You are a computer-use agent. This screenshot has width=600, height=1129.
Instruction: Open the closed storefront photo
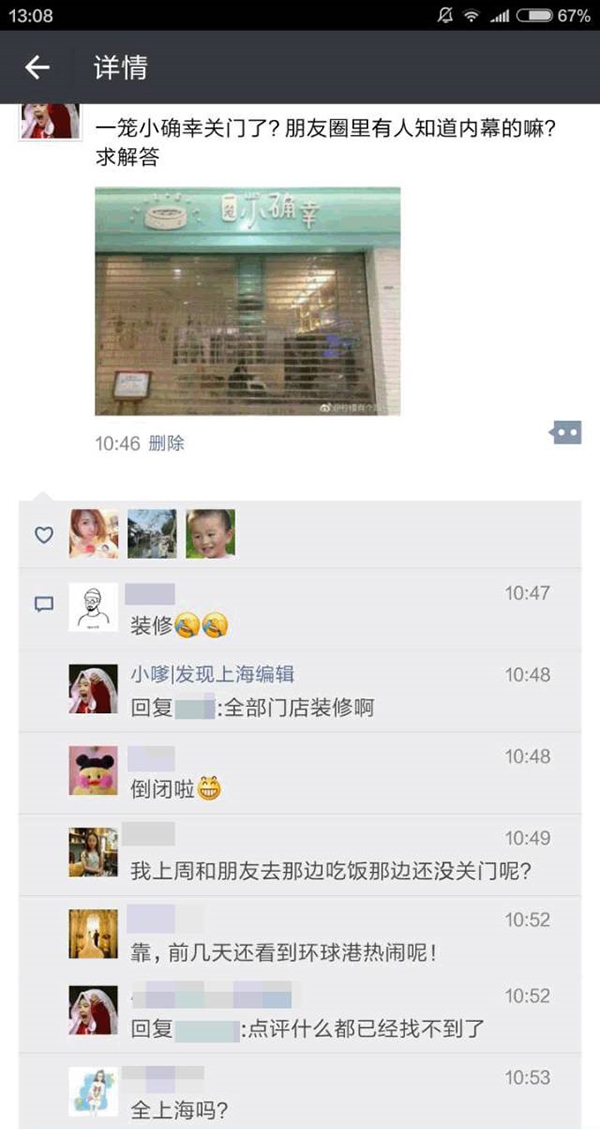(x=247, y=301)
